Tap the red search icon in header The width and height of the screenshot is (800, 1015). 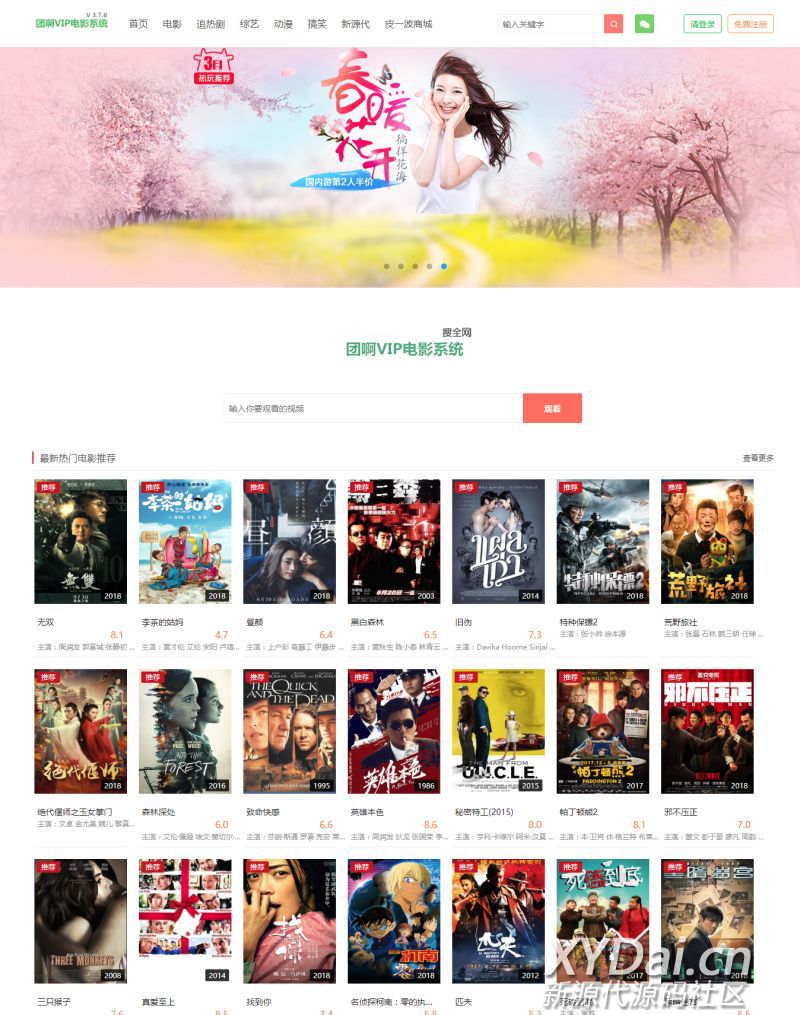pyautogui.click(x=613, y=24)
